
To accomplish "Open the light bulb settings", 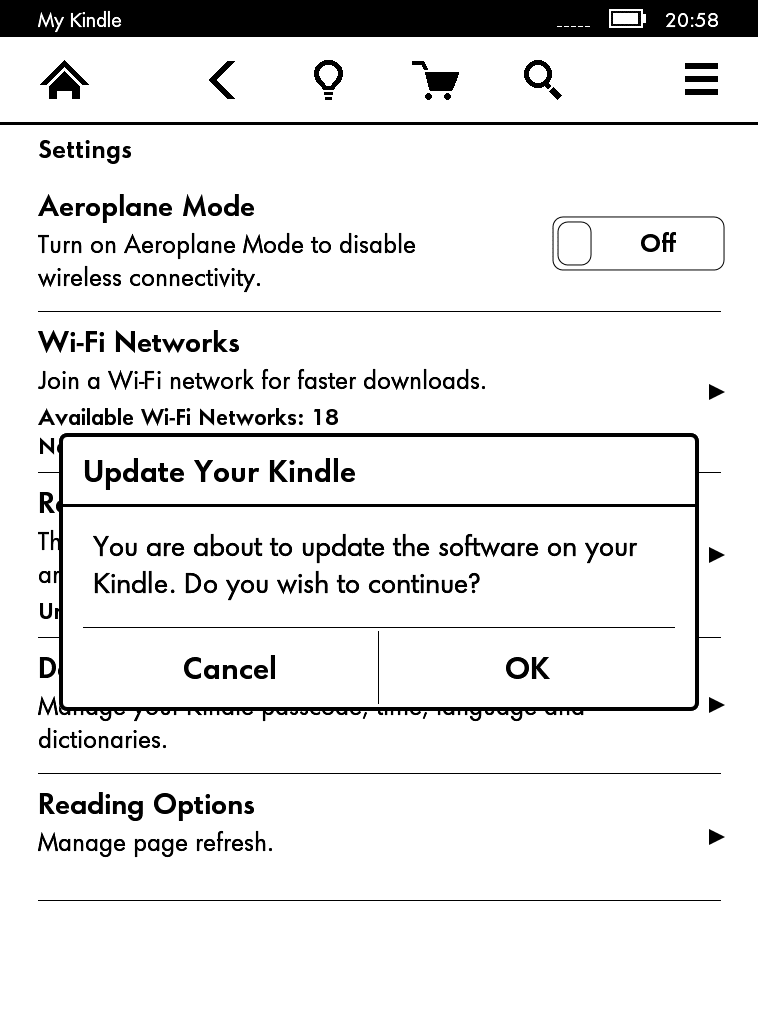I will (328, 80).
